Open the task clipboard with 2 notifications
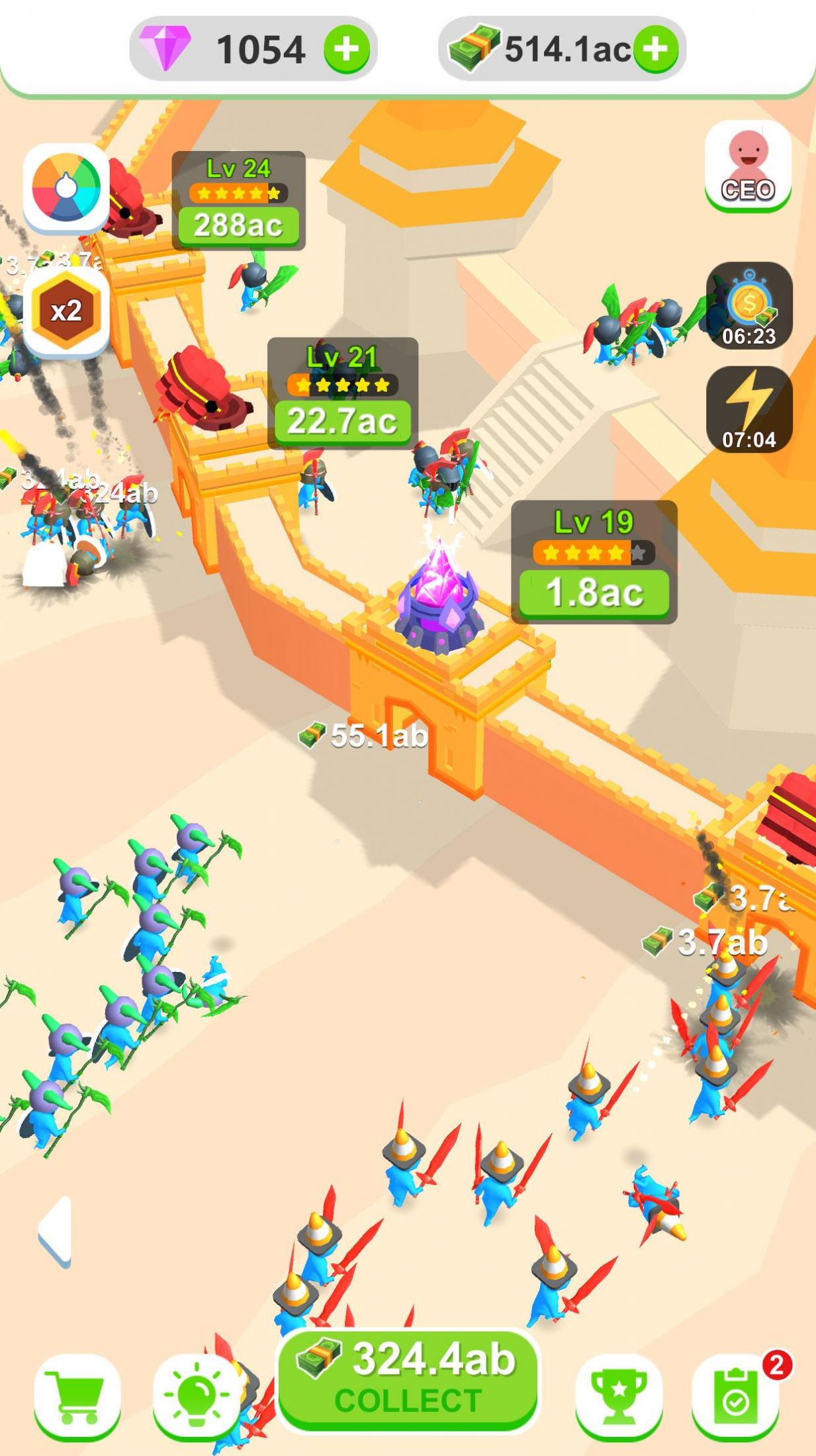The height and width of the screenshot is (1456, 816). point(735,1396)
